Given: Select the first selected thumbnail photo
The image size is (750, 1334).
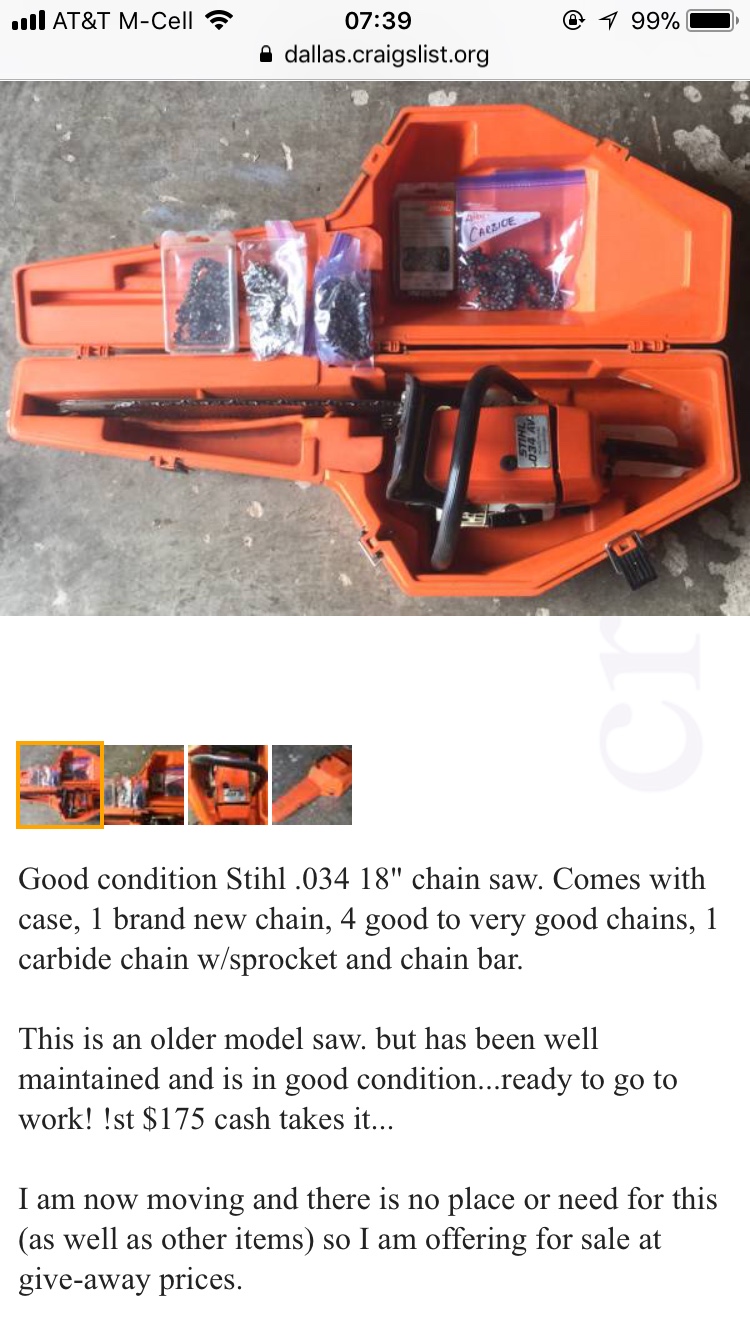Looking at the screenshot, I should [x=60, y=785].
